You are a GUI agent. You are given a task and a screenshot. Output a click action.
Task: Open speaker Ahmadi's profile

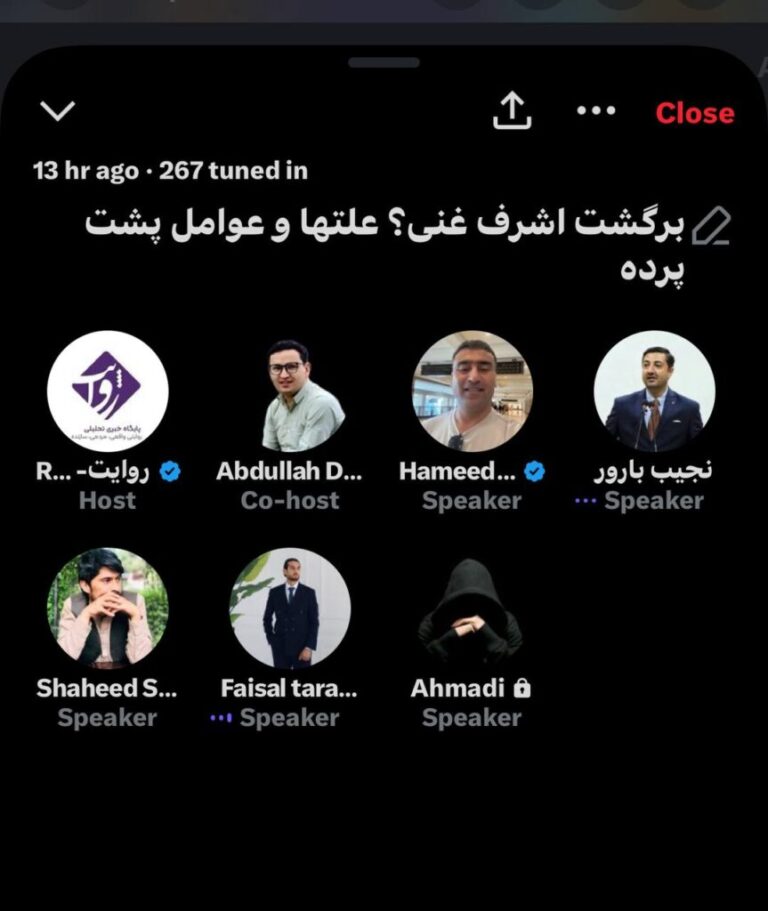point(472,607)
